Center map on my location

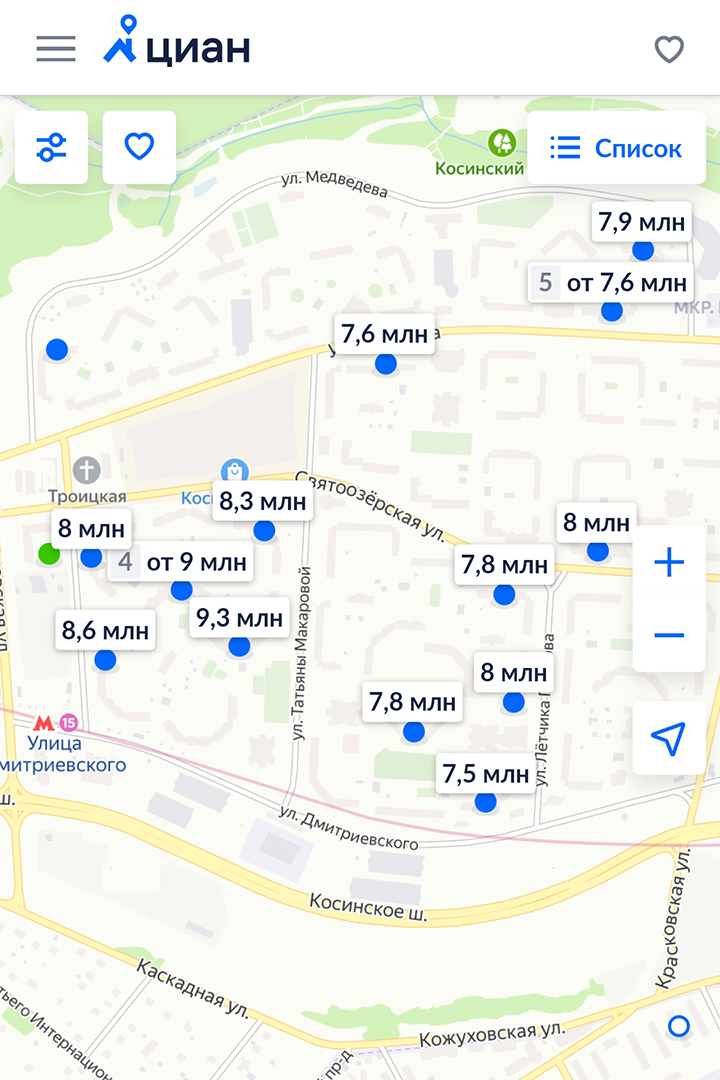[668, 738]
